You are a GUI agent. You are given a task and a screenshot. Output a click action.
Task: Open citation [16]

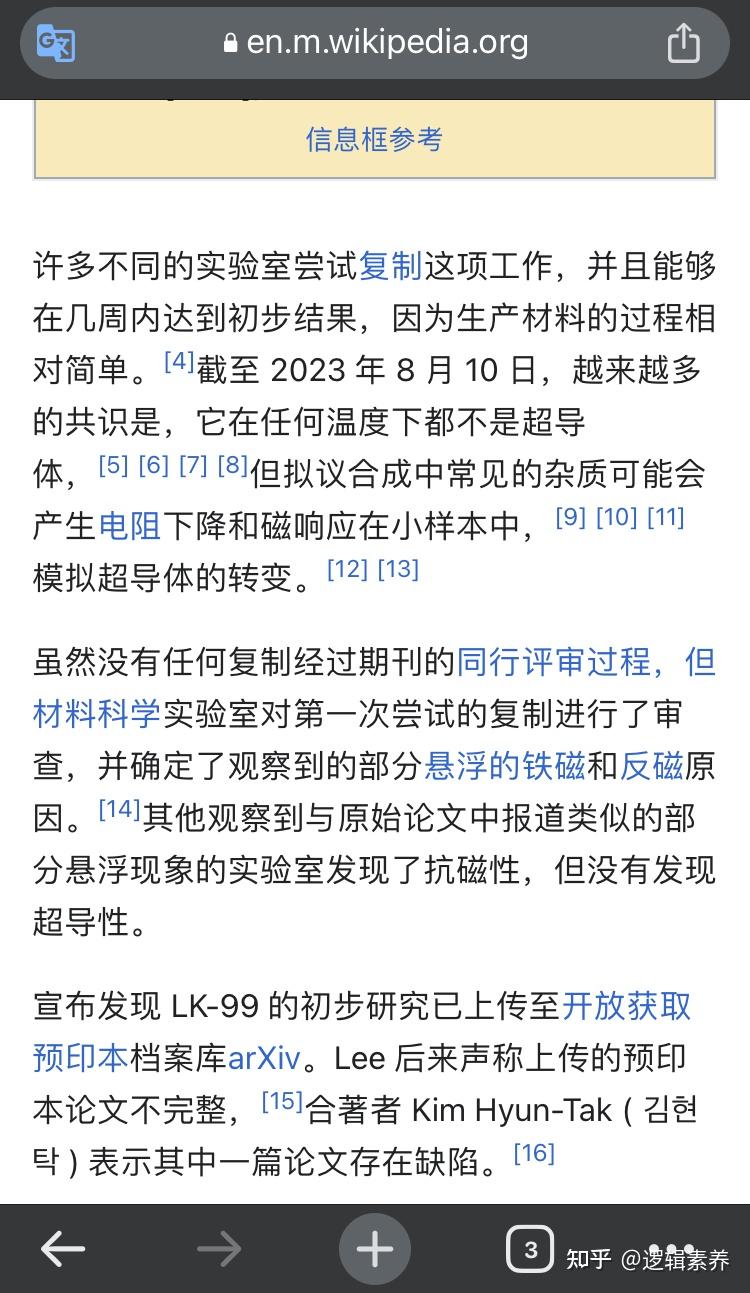click(x=533, y=1152)
